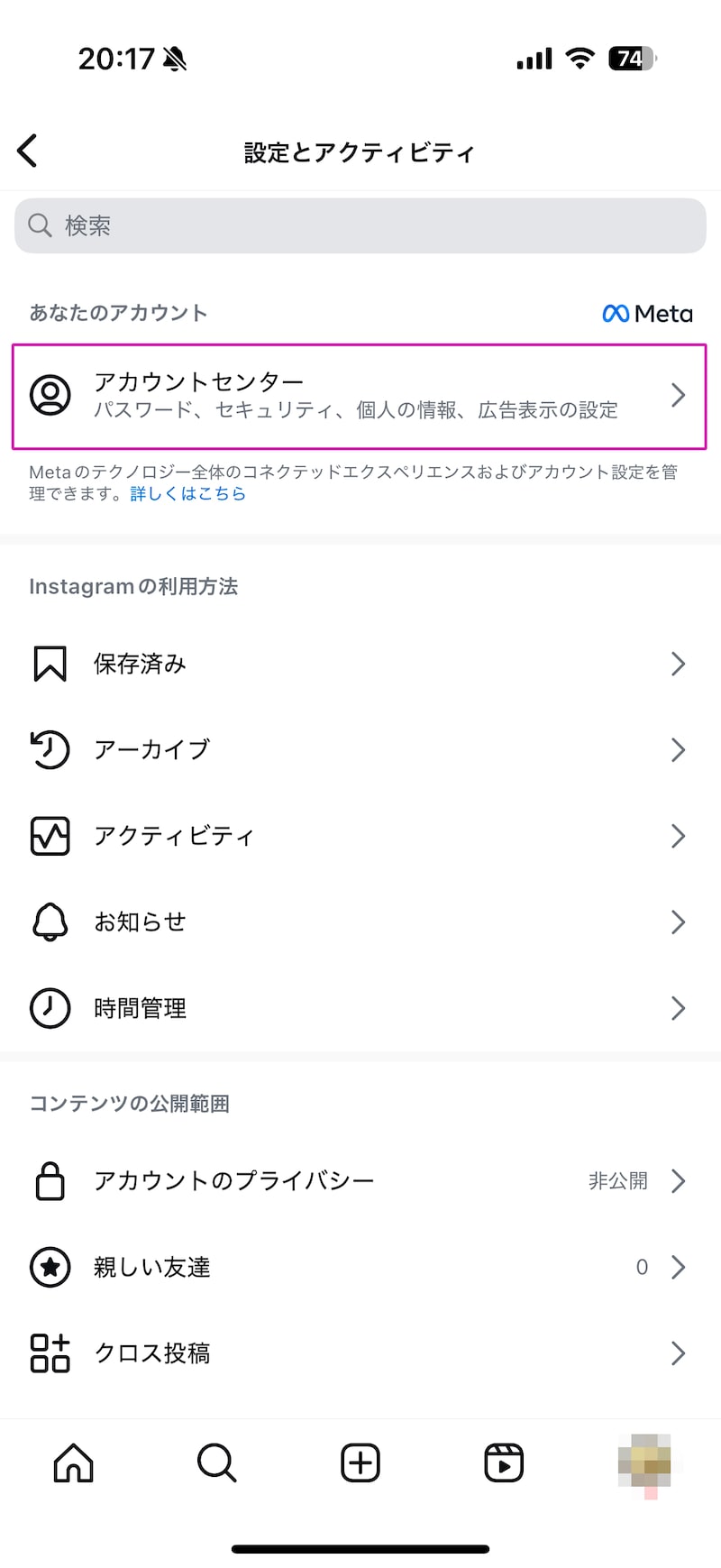This screenshot has width=721, height=1568.
Task: Open the 詳しくはこちら link
Action: pyautogui.click(x=187, y=494)
